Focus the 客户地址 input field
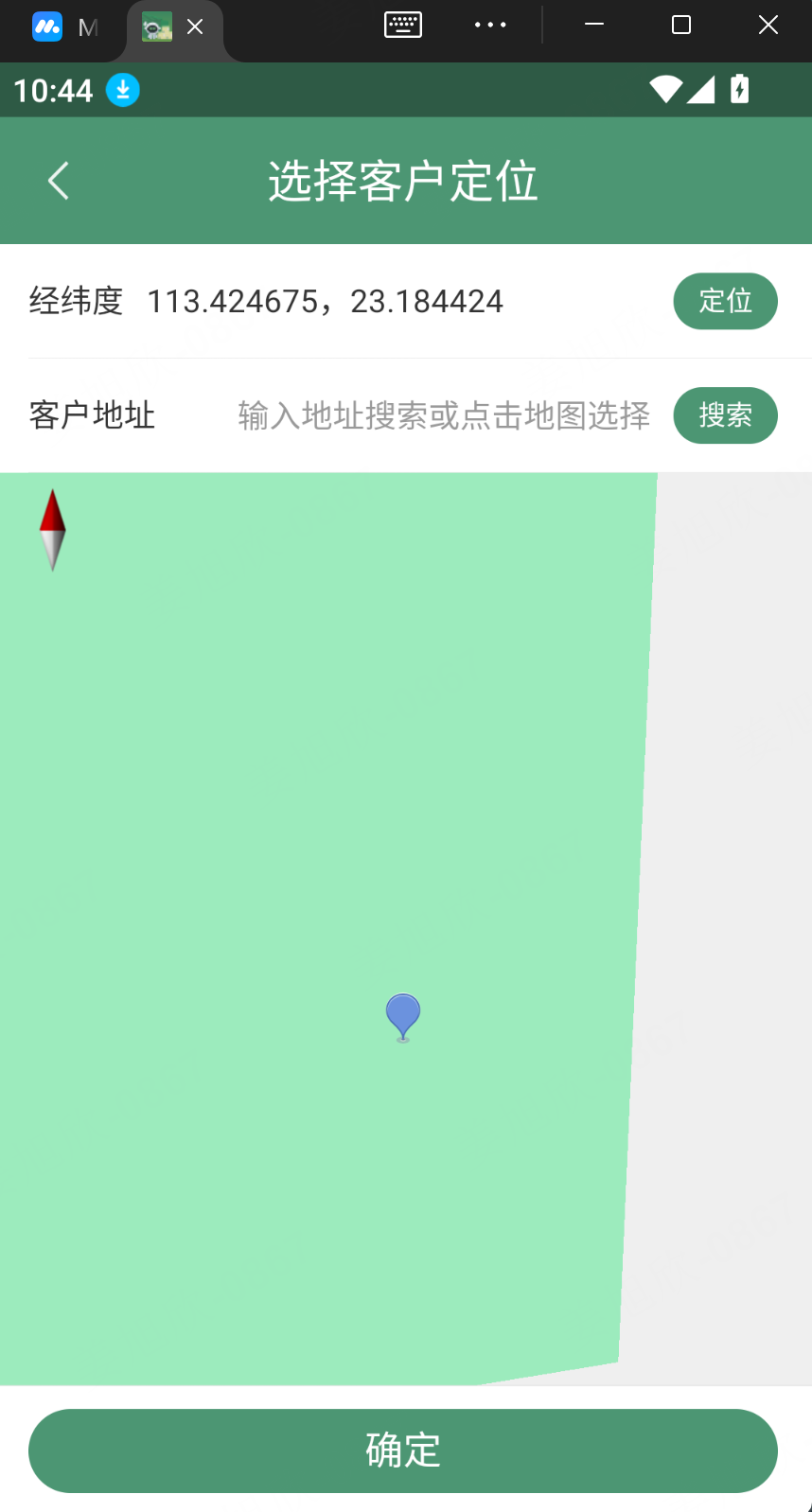Viewport: 812px width, 1512px height. click(443, 415)
